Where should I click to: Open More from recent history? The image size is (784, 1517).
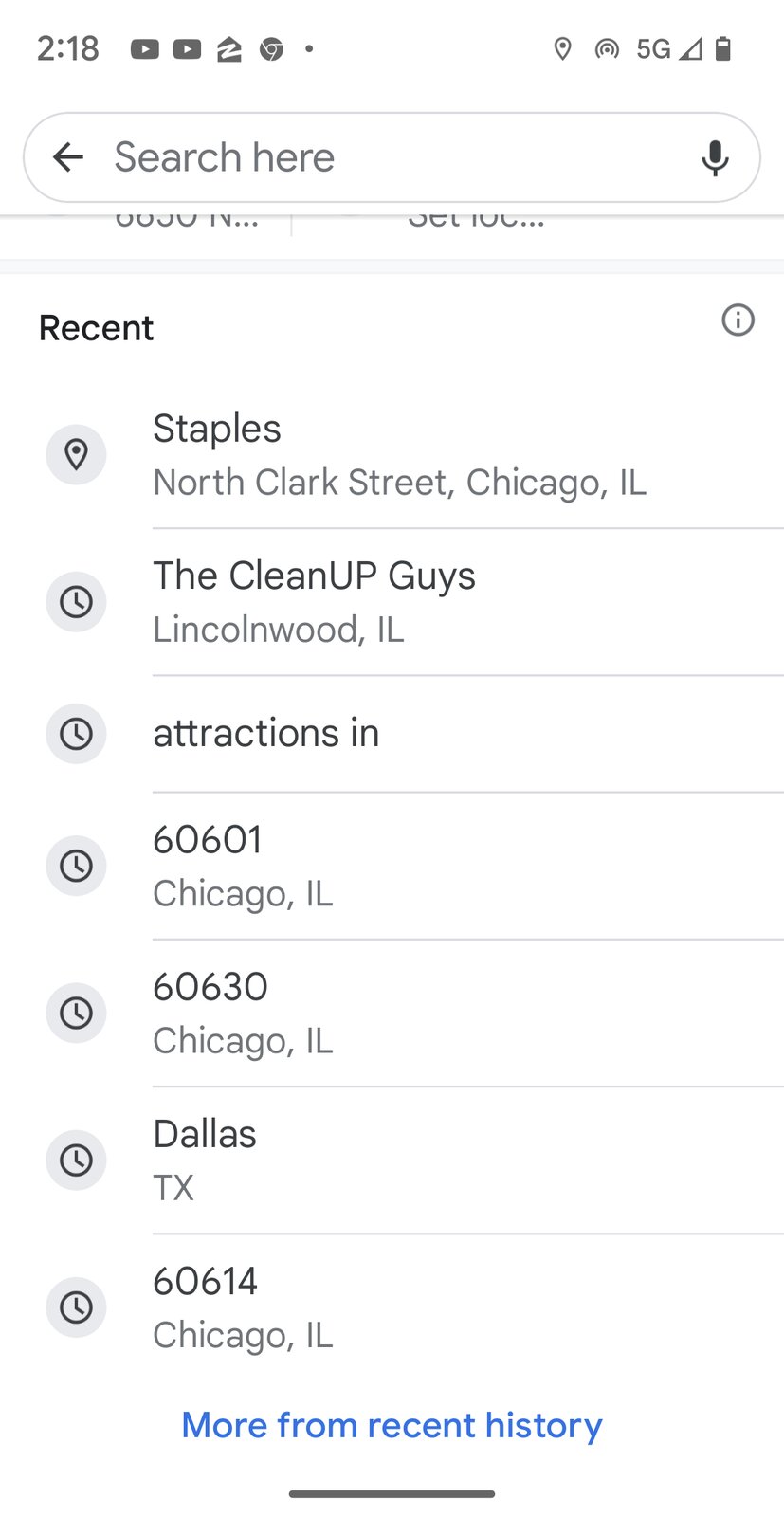click(392, 1424)
